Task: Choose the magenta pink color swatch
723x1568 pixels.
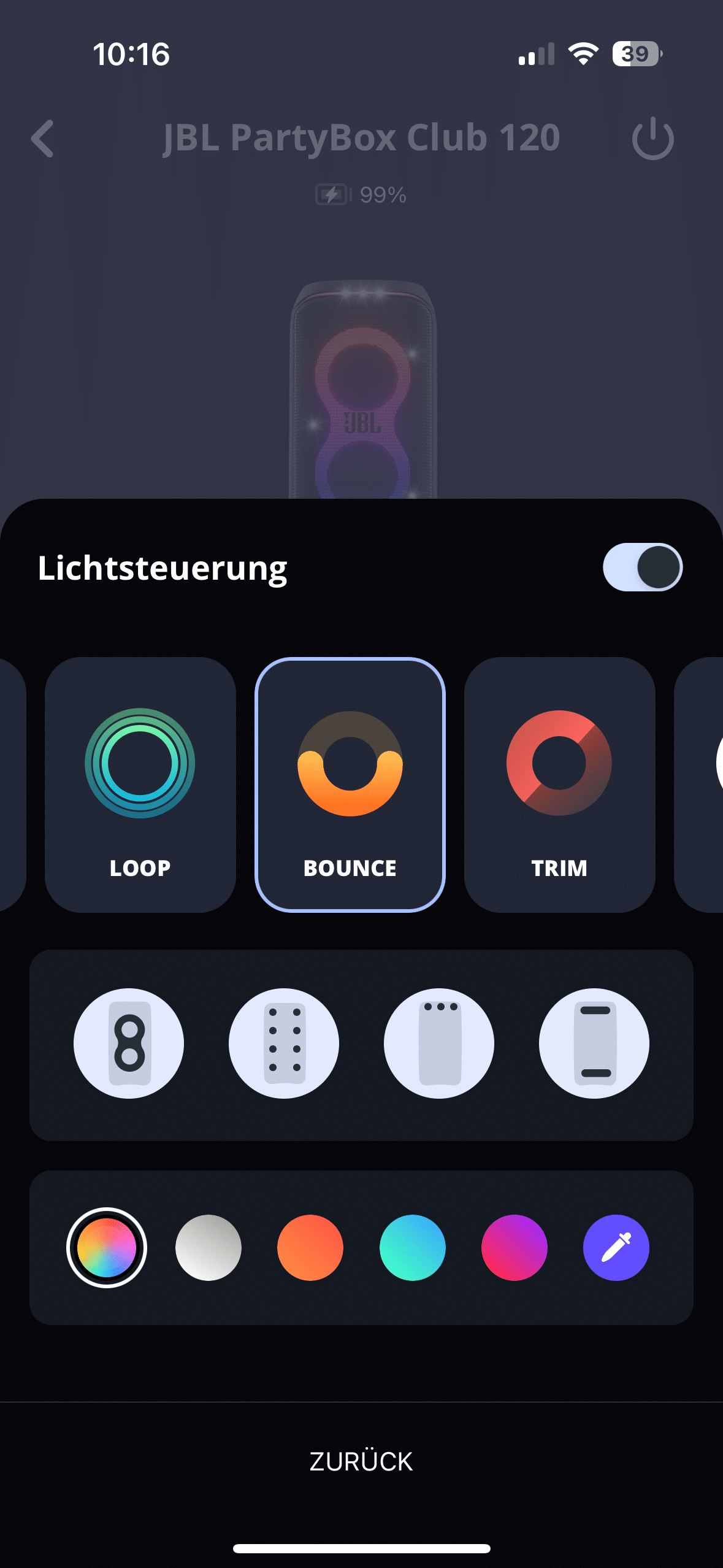Action: (x=515, y=1247)
